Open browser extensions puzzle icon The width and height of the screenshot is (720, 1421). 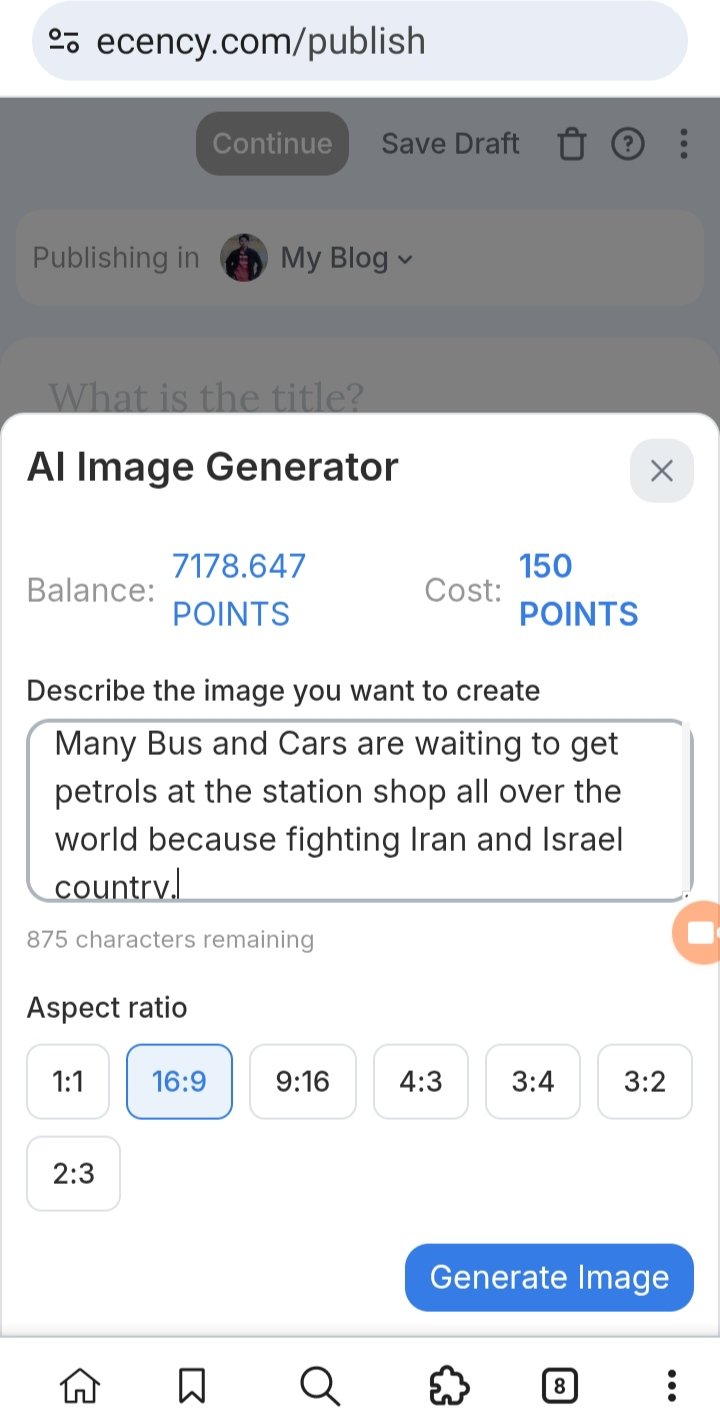[x=449, y=1386]
